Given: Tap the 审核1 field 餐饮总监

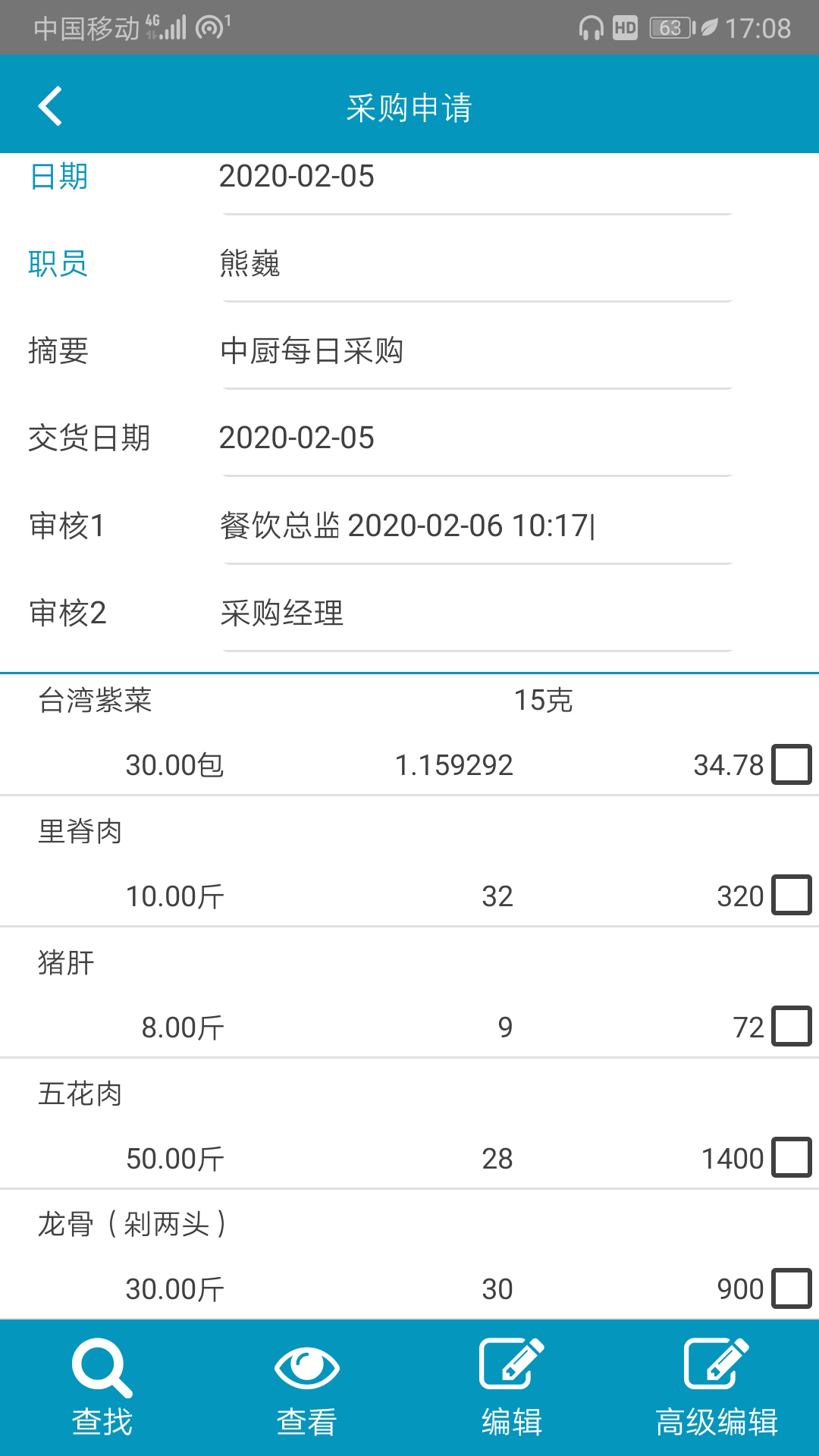Looking at the screenshot, I should point(476,526).
